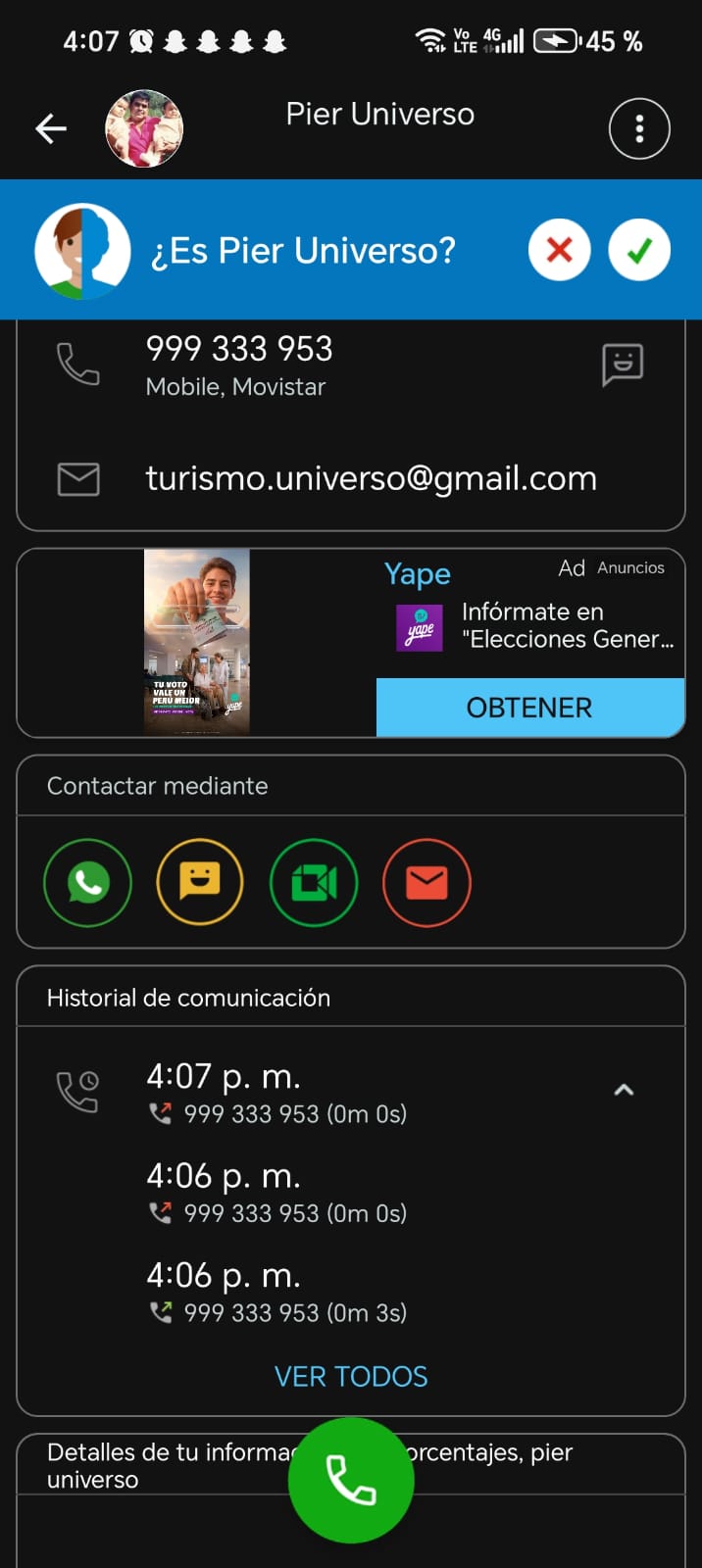The height and width of the screenshot is (1568, 702).
Task: Contact via WhatsApp
Action: tap(88, 883)
